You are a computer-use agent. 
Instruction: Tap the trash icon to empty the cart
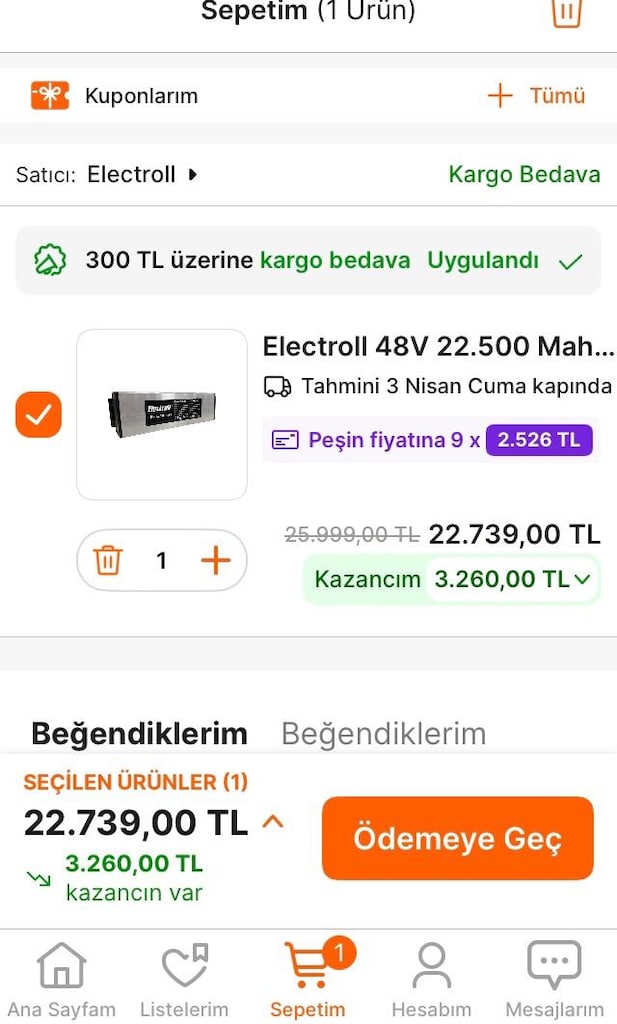click(x=566, y=13)
